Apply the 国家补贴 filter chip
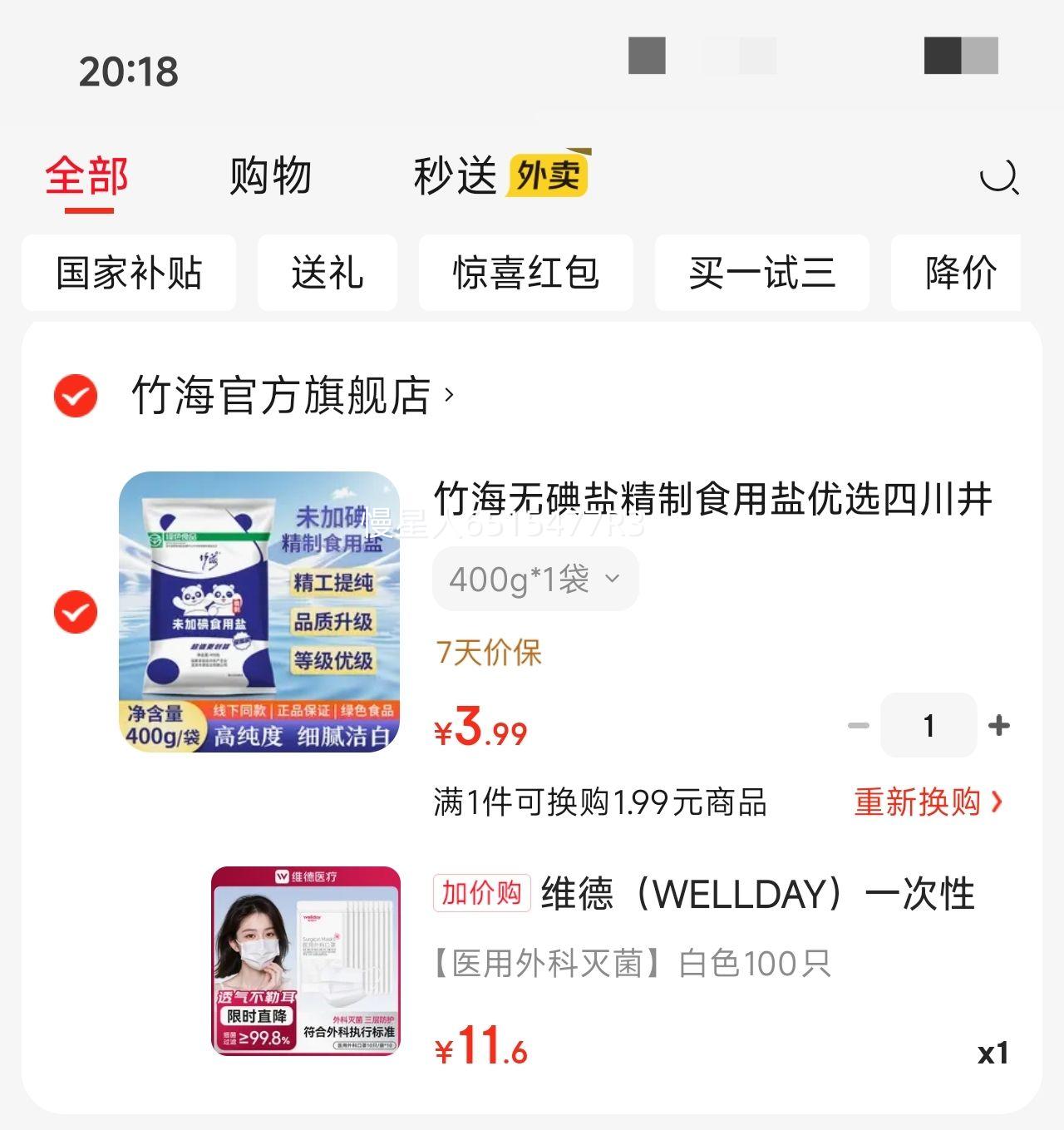The width and height of the screenshot is (1064, 1130). click(x=129, y=274)
